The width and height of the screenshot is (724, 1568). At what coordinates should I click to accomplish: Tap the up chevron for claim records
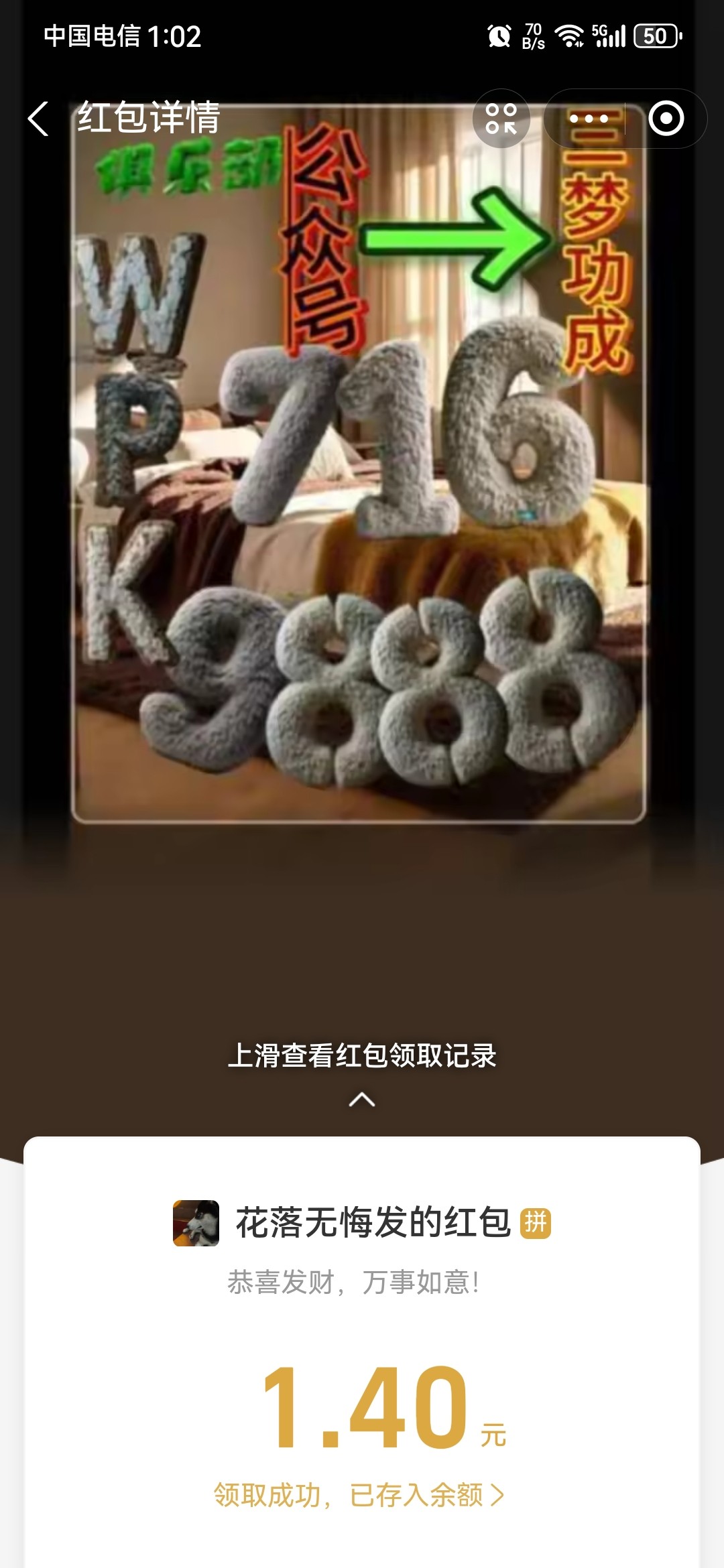[x=362, y=1099]
